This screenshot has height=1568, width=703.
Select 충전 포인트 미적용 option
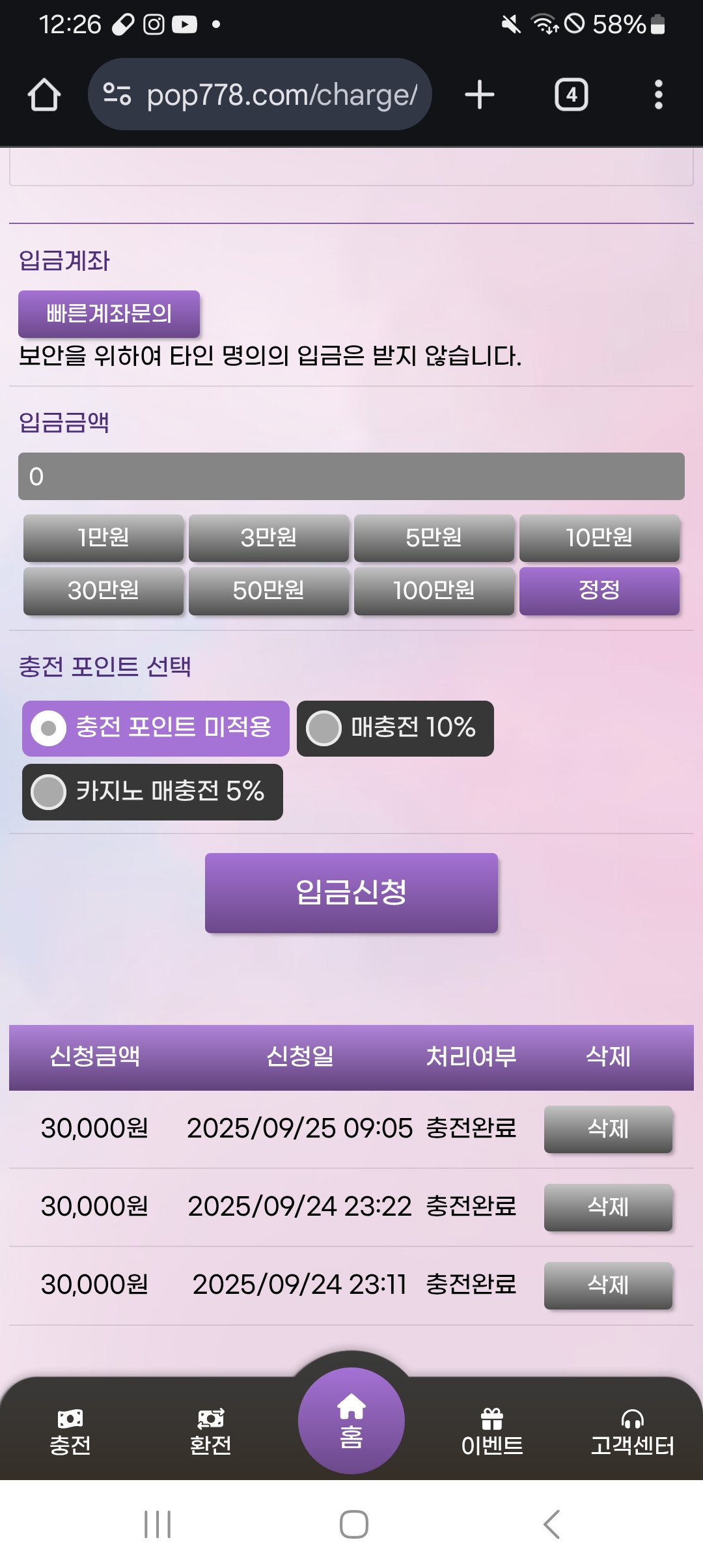click(x=156, y=728)
